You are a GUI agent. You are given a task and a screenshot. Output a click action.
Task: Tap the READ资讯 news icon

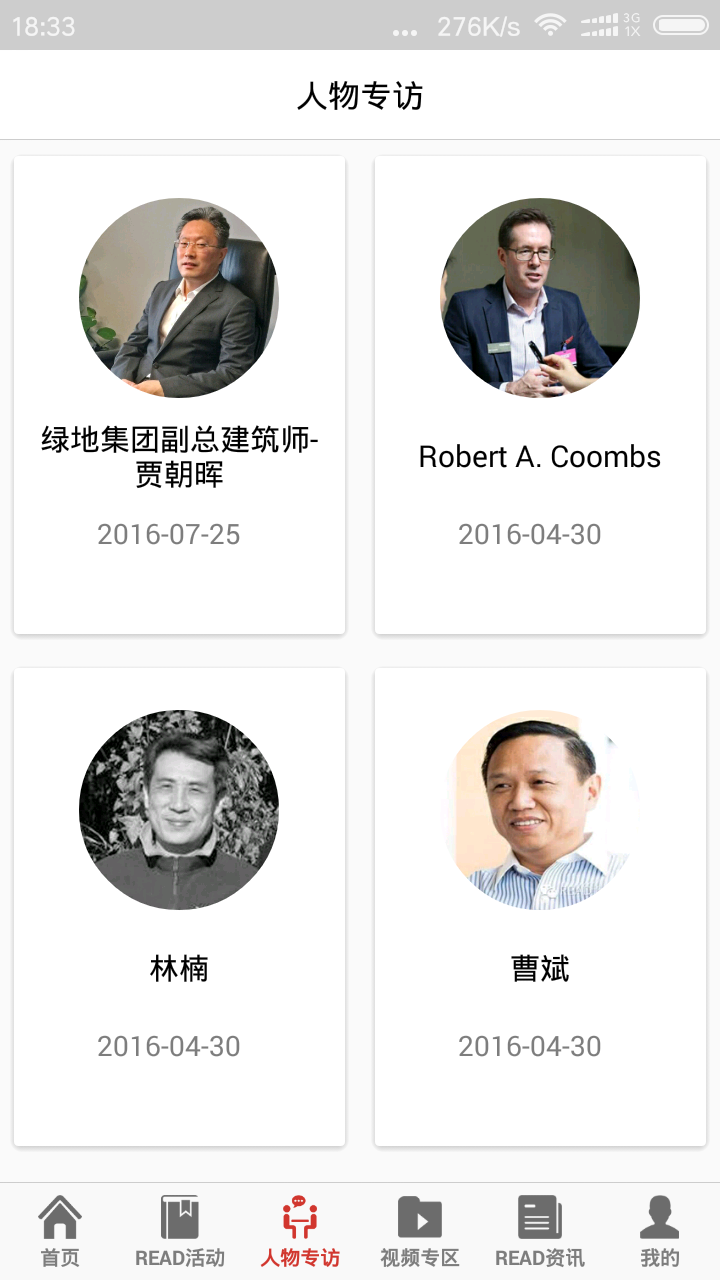click(541, 1218)
